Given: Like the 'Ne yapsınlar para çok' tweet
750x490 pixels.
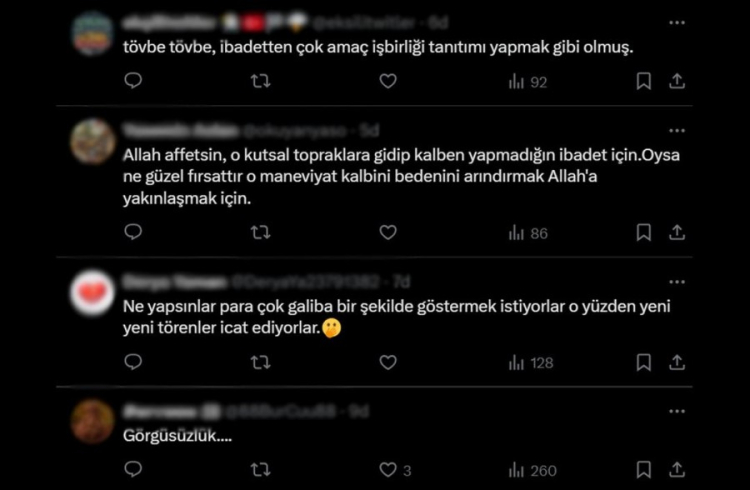Looking at the screenshot, I should coord(388,362).
